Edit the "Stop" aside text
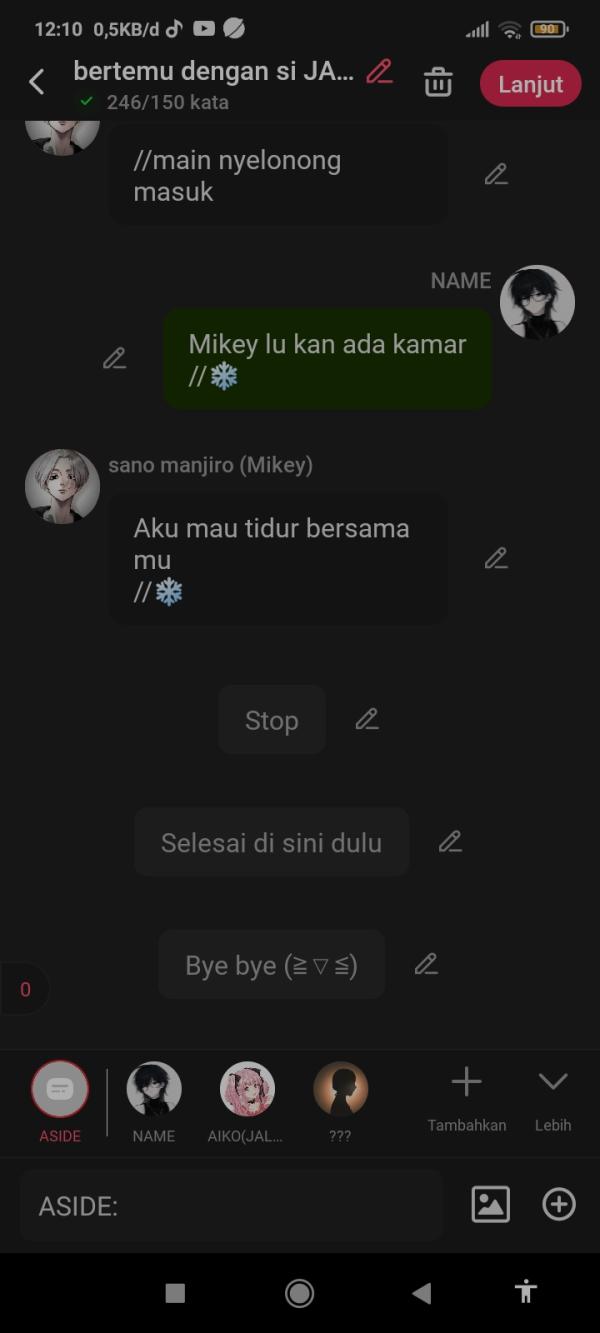Viewport: 600px width, 1333px height. (367, 719)
